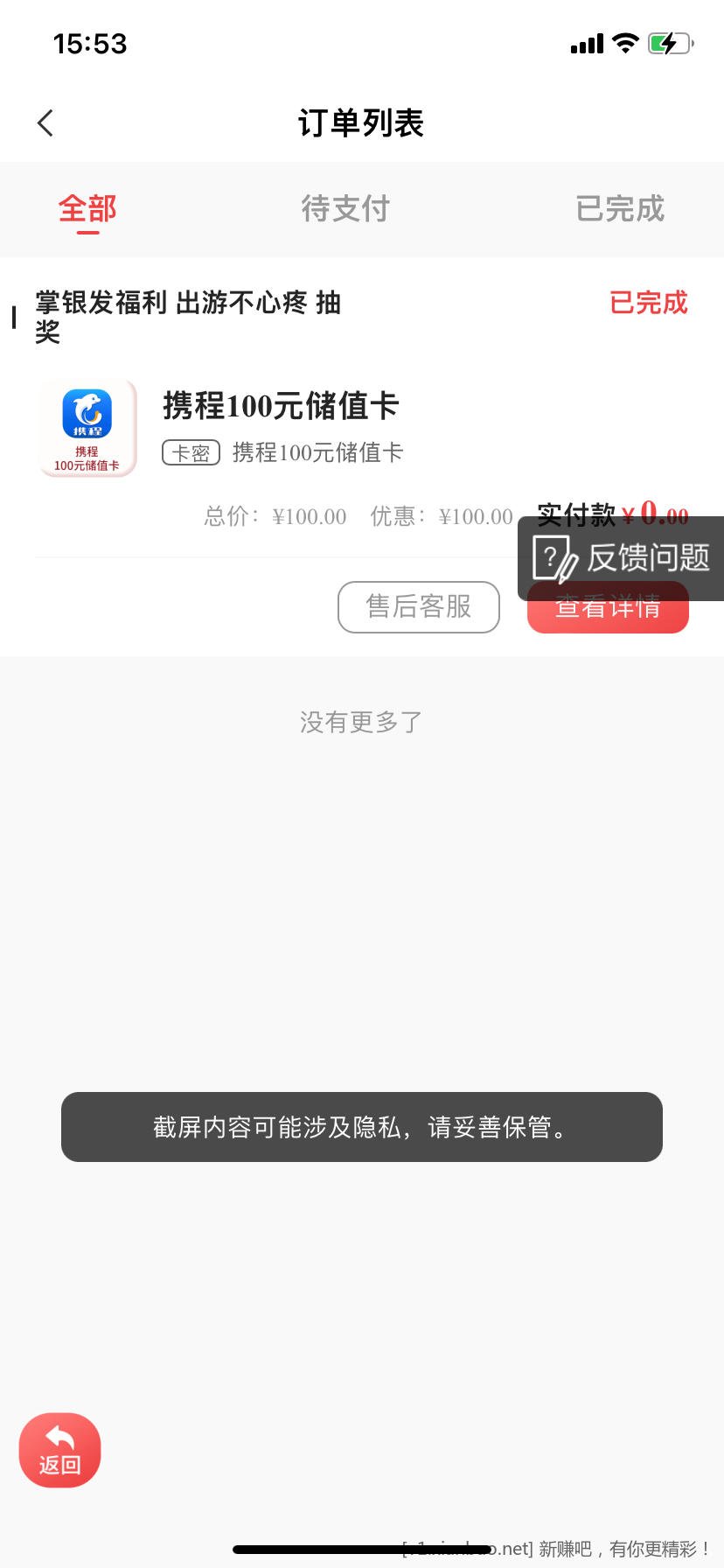Tap the red 返回 floating button

point(59,1450)
